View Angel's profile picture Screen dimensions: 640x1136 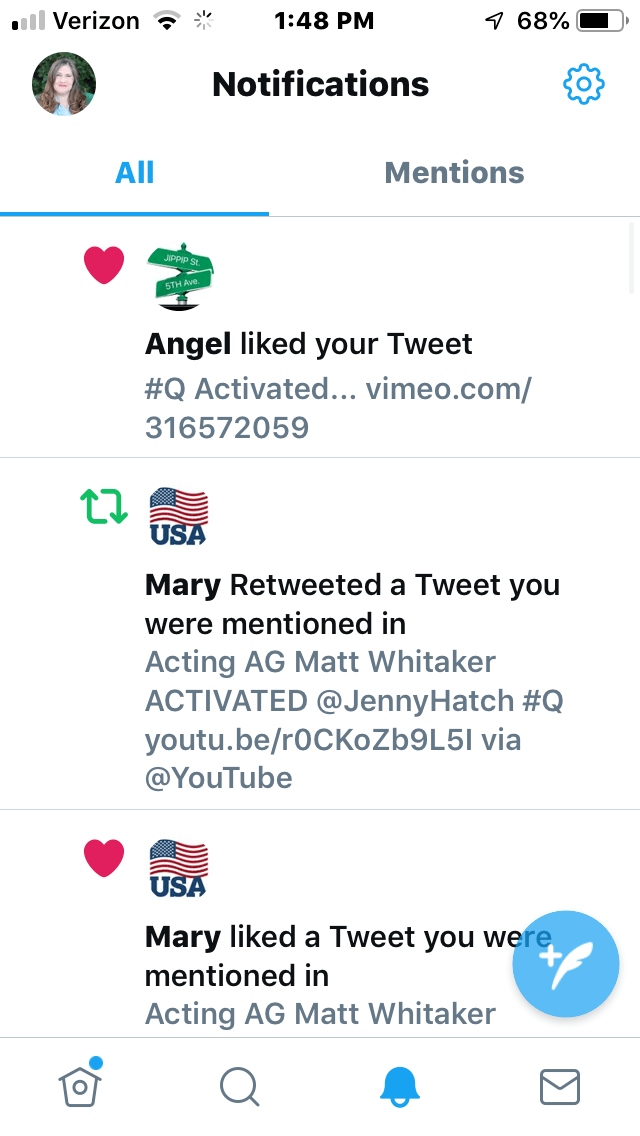click(180, 276)
